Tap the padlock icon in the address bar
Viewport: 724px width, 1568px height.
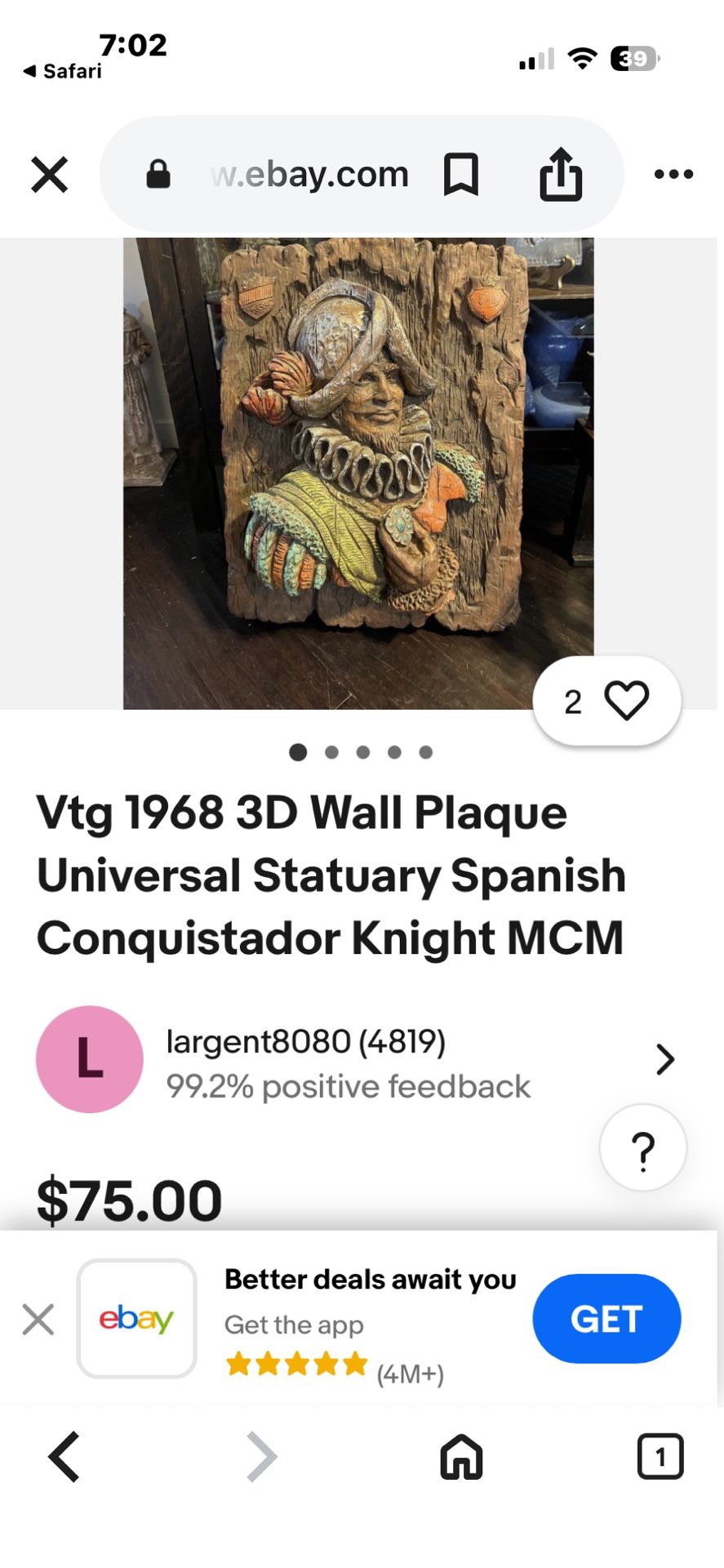tap(158, 174)
